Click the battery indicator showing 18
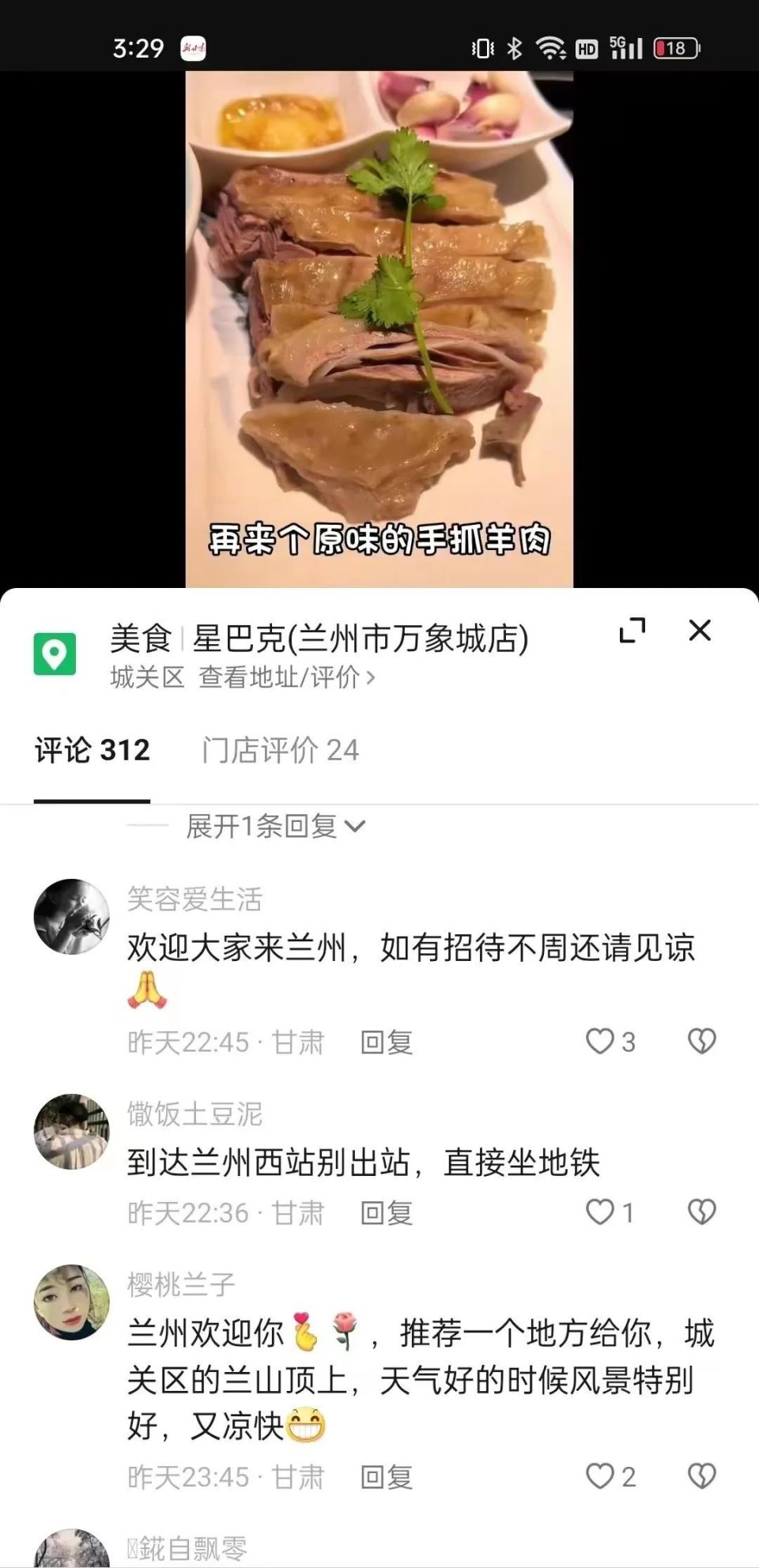The image size is (759, 1568). click(x=674, y=49)
